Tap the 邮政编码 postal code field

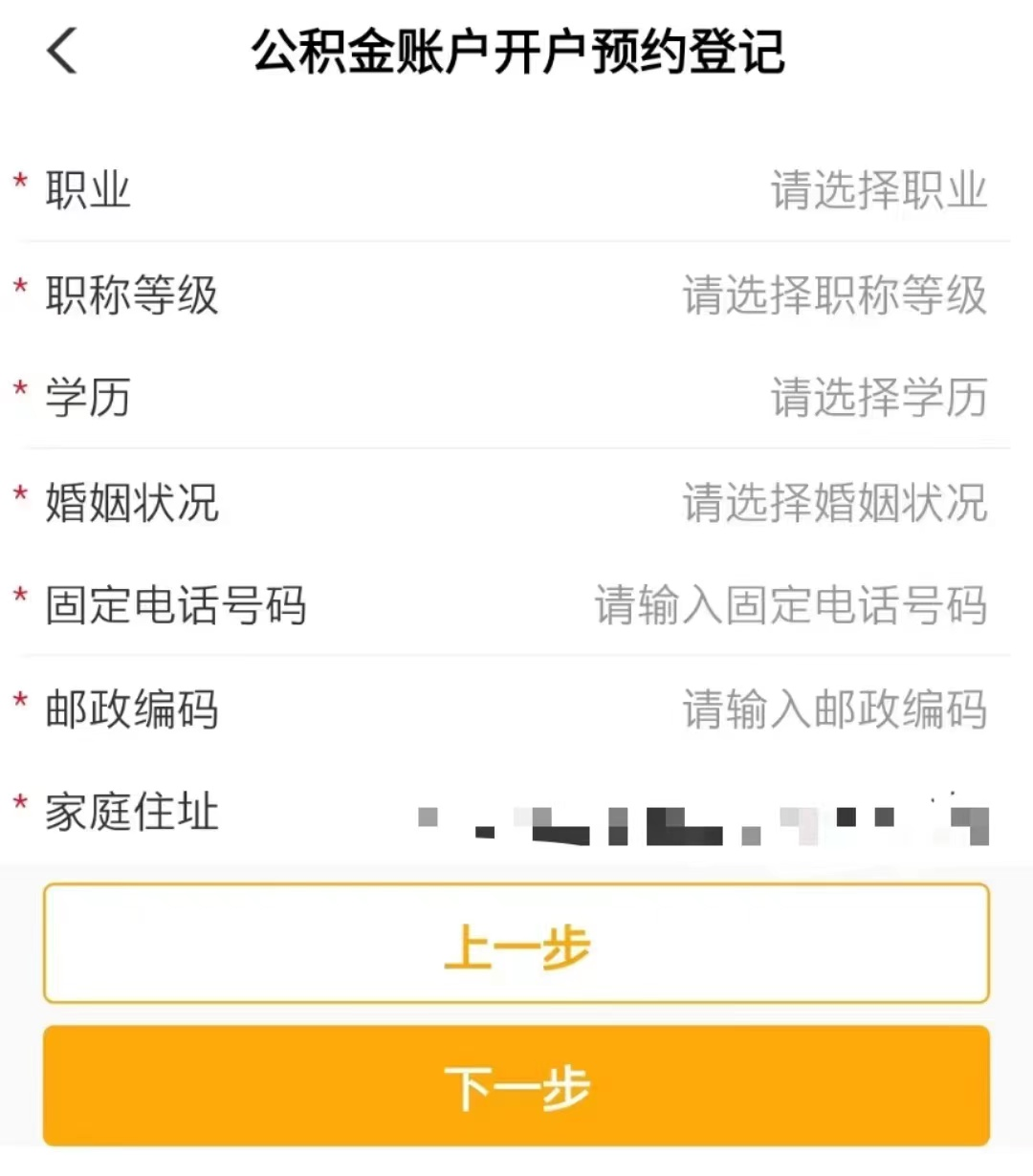[x=833, y=709]
